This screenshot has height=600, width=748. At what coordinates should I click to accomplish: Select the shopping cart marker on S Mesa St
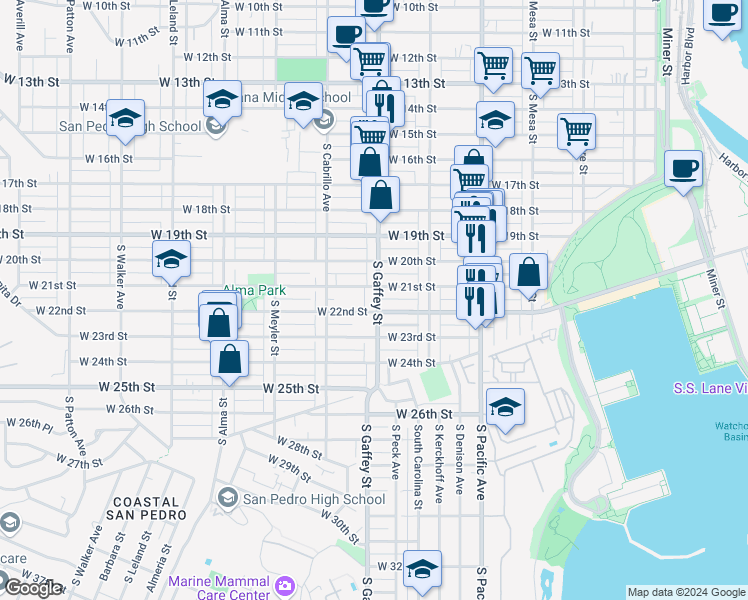click(540, 70)
